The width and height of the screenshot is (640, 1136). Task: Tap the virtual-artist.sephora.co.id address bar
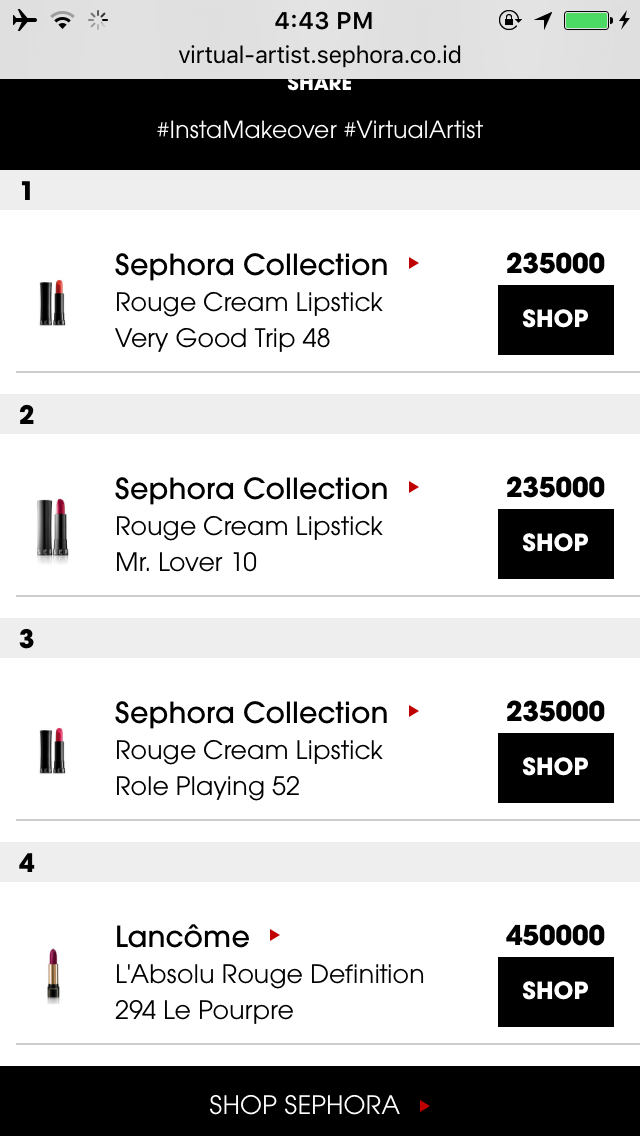click(320, 55)
